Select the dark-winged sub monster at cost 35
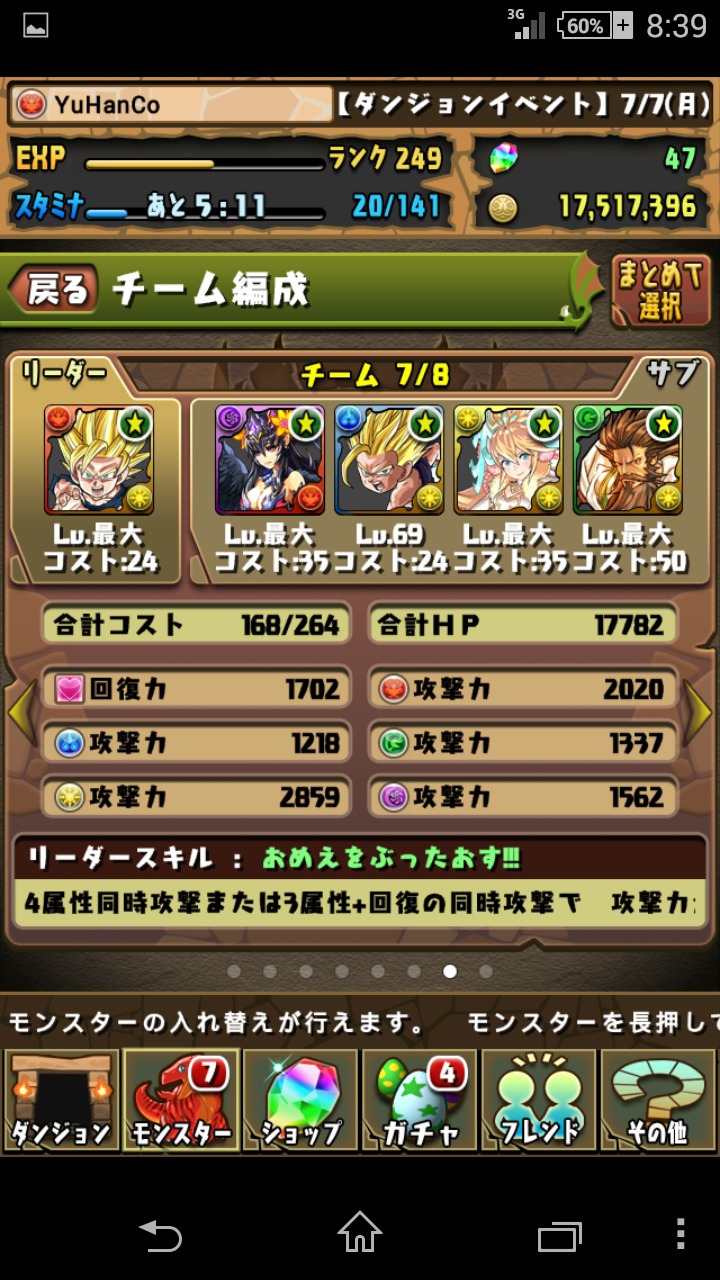Viewport: 720px width, 1280px height. pyautogui.click(x=270, y=460)
